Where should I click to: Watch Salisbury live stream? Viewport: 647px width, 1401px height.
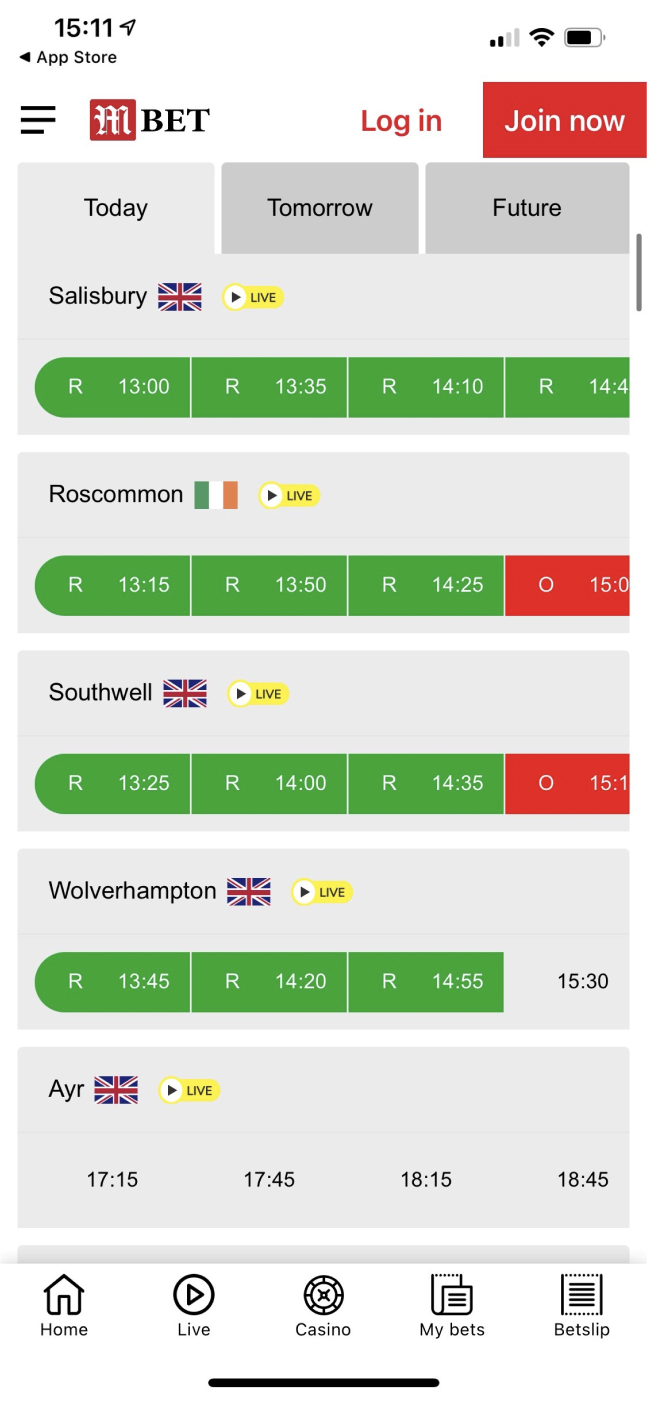pos(253,297)
